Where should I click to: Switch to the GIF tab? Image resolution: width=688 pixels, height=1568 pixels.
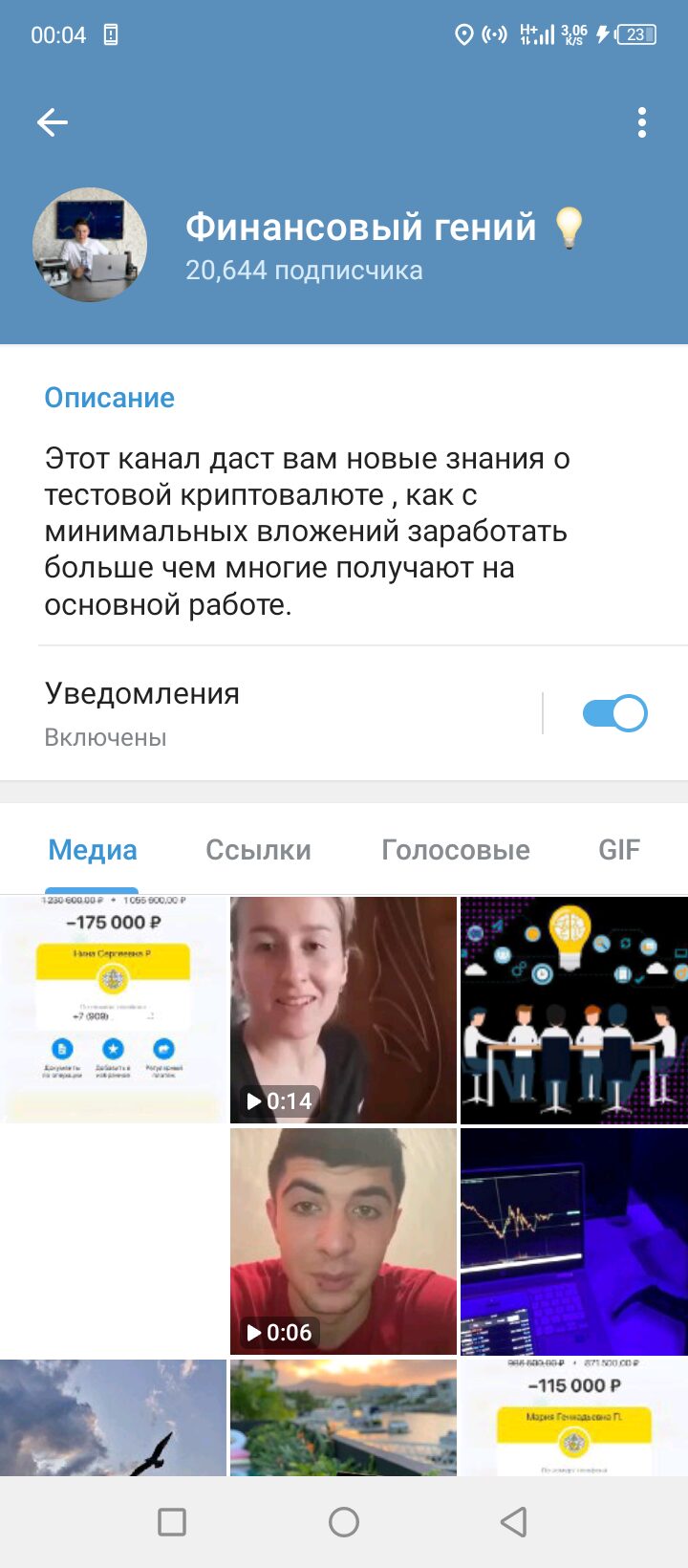click(619, 850)
